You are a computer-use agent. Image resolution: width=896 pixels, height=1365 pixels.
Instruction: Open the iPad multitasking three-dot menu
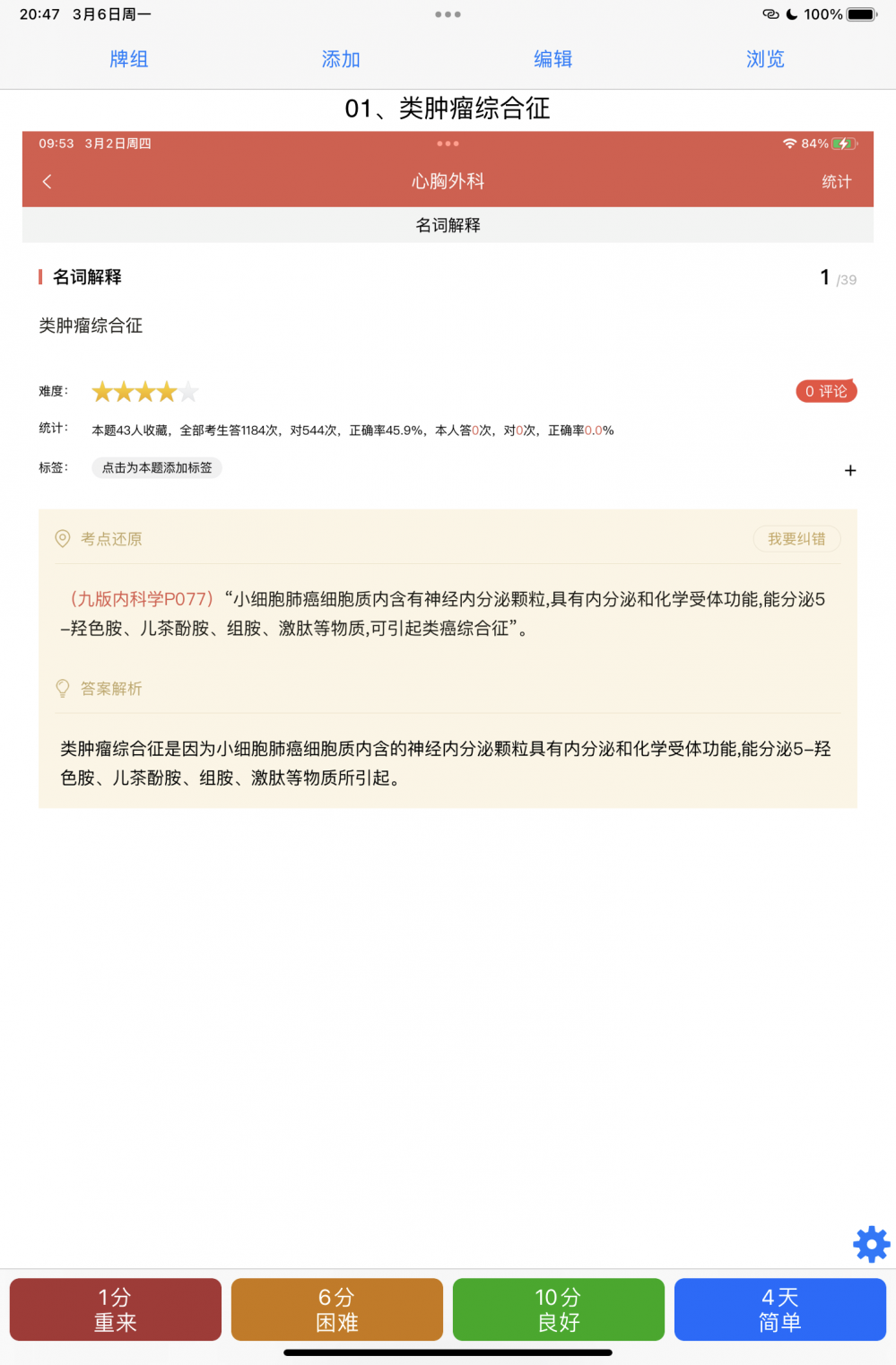pyautogui.click(x=448, y=14)
